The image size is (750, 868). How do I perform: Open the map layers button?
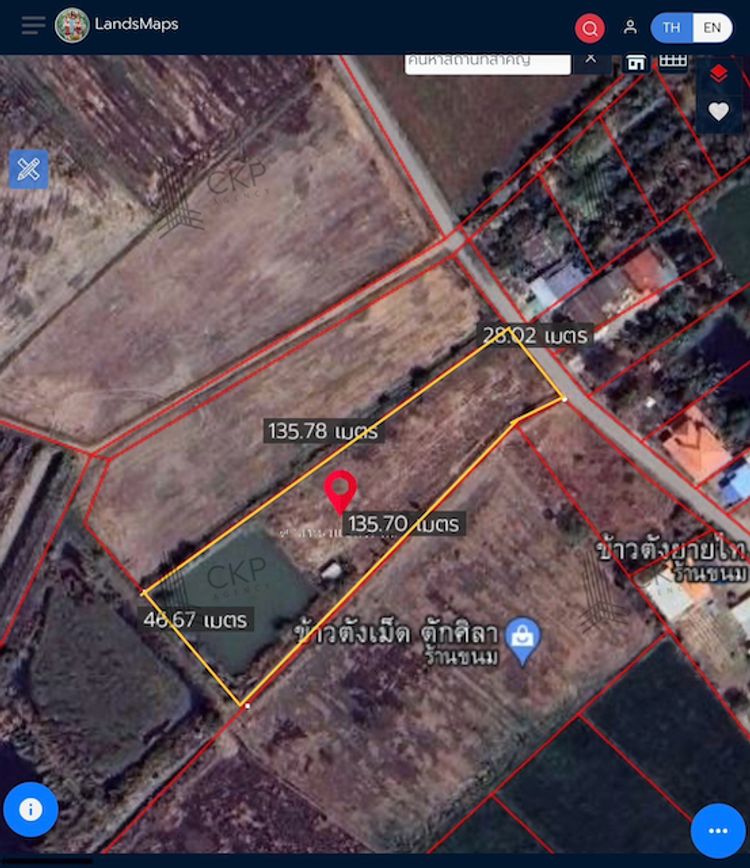pos(718,73)
